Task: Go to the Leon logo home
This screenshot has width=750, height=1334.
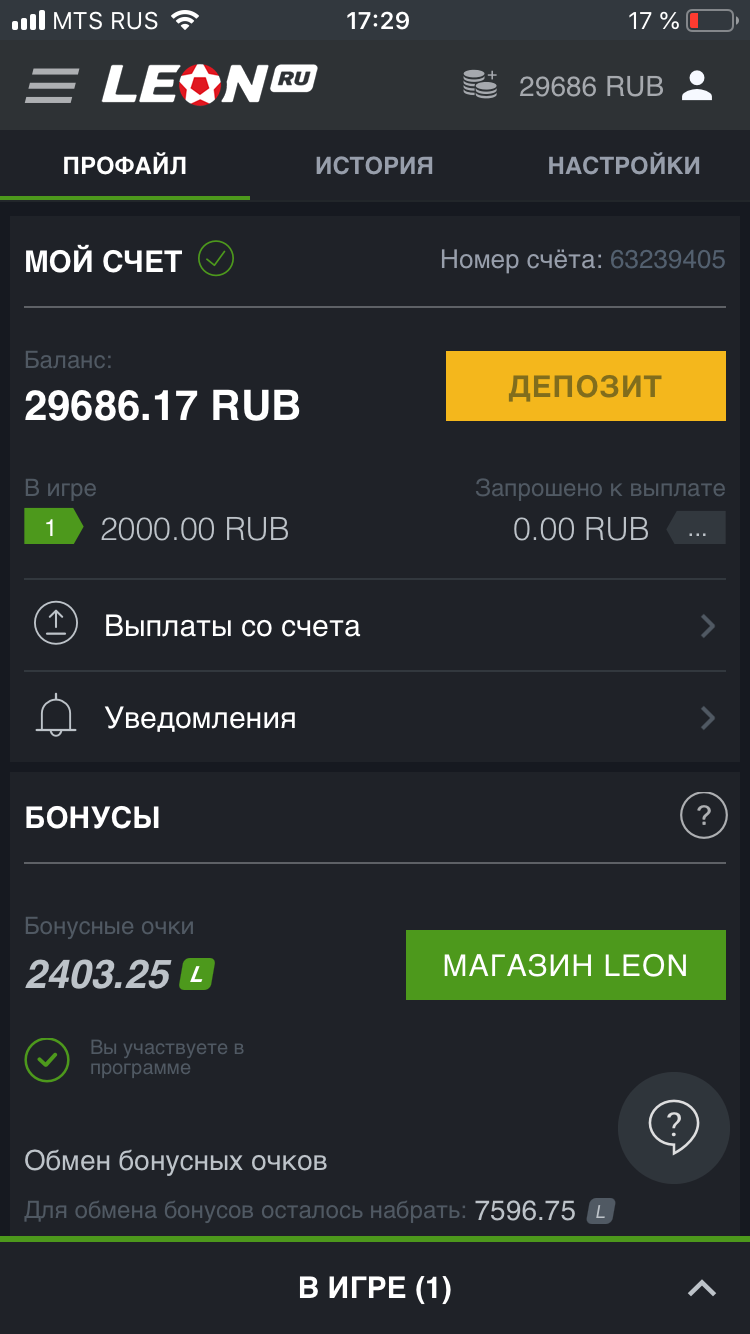Action: [x=209, y=85]
